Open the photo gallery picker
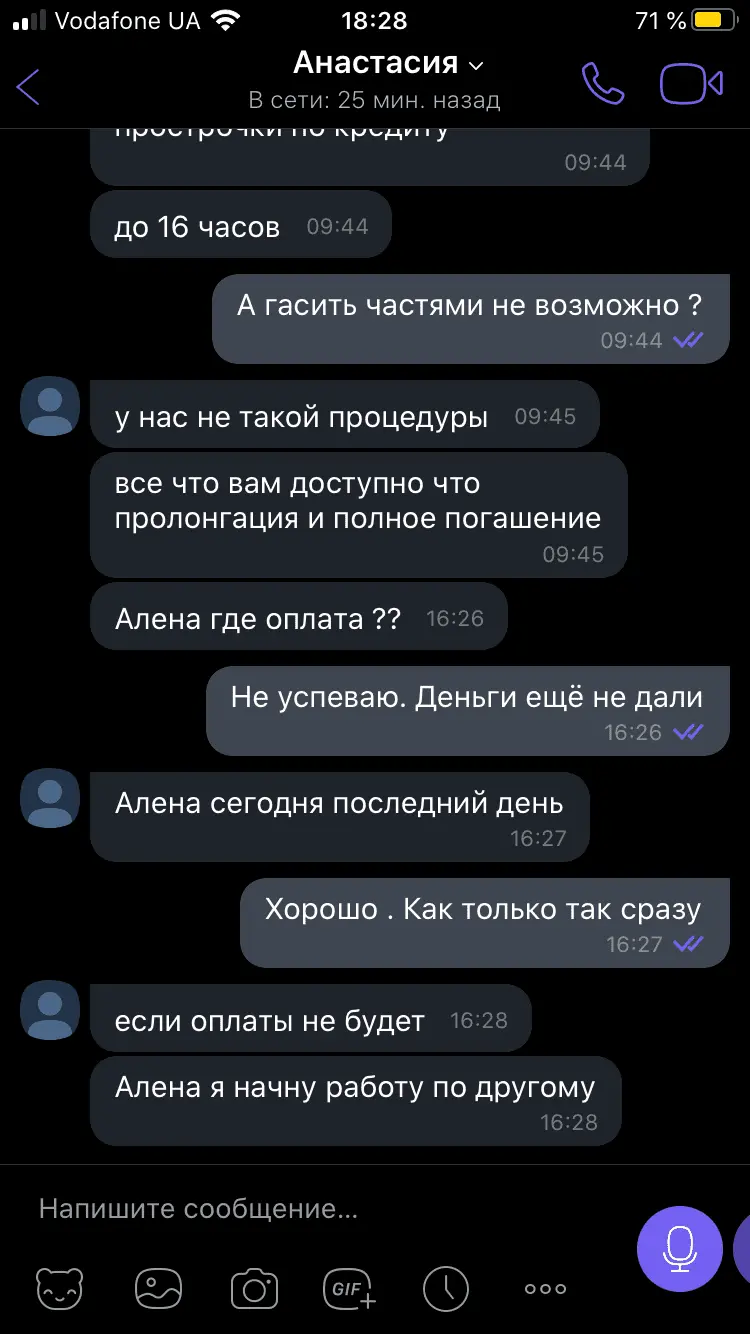Viewport: 750px width, 1334px height. click(159, 1289)
